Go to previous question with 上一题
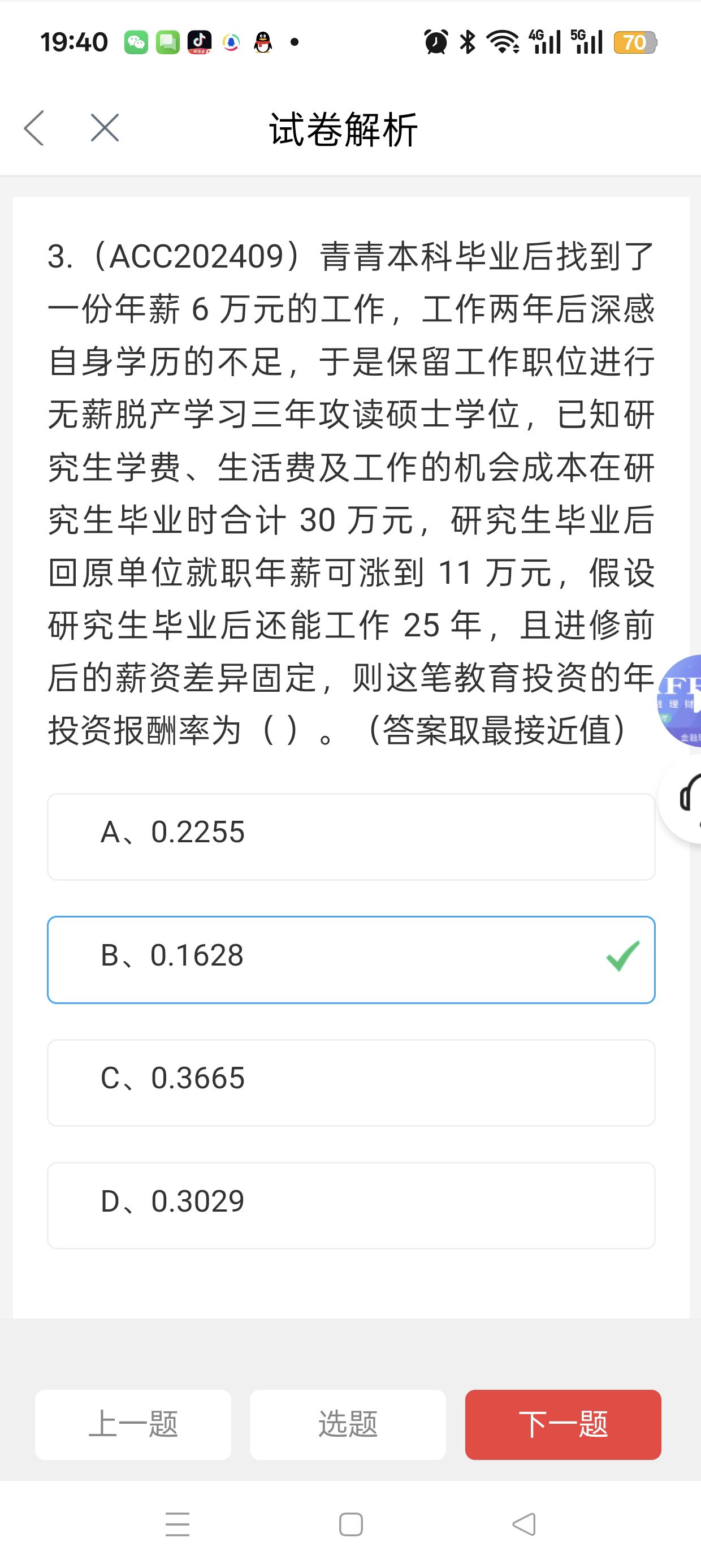701x1568 pixels. coord(133,1424)
